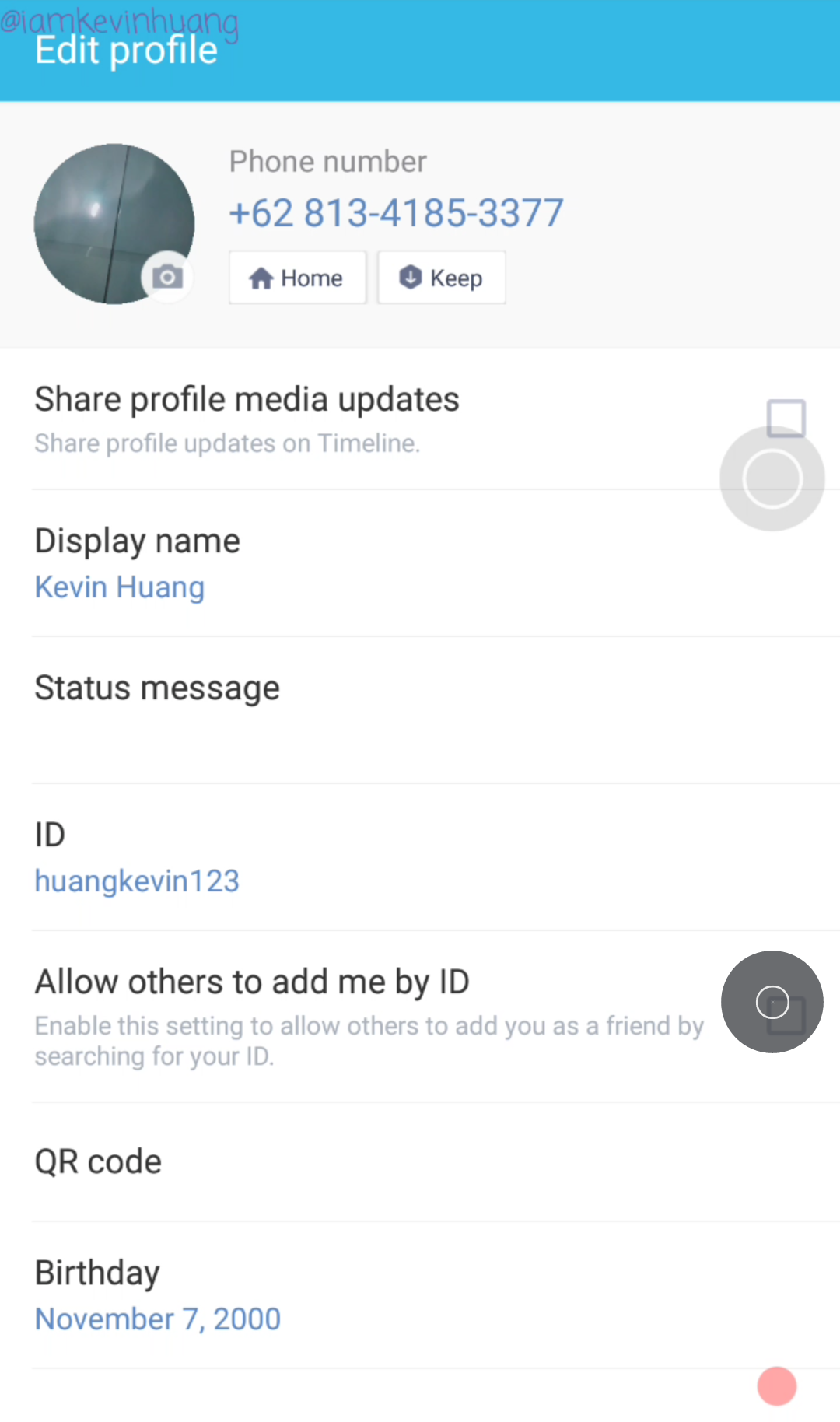
Task: Edit the Display name Kevin Huang
Action: pyautogui.click(x=120, y=587)
